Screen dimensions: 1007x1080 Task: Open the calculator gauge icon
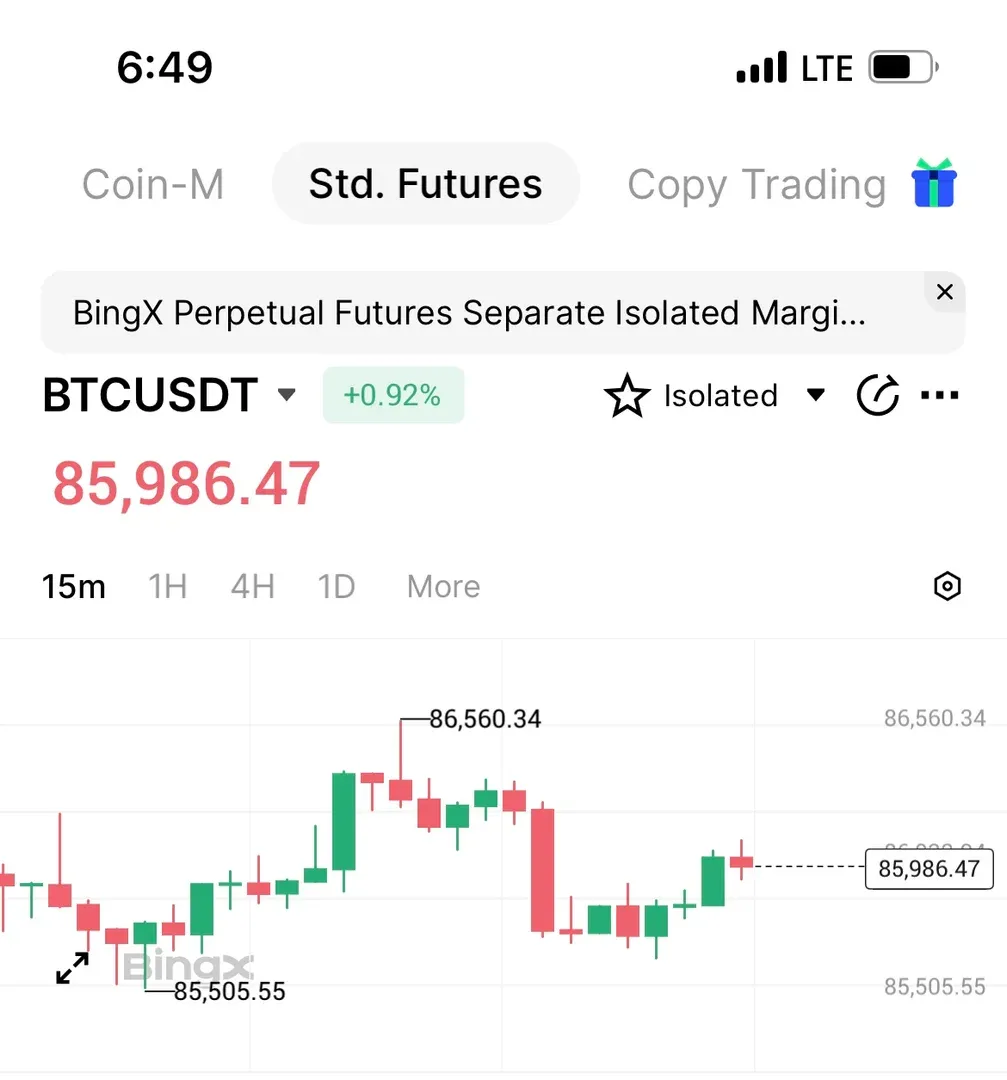pyautogui.click(x=879, y=396)
